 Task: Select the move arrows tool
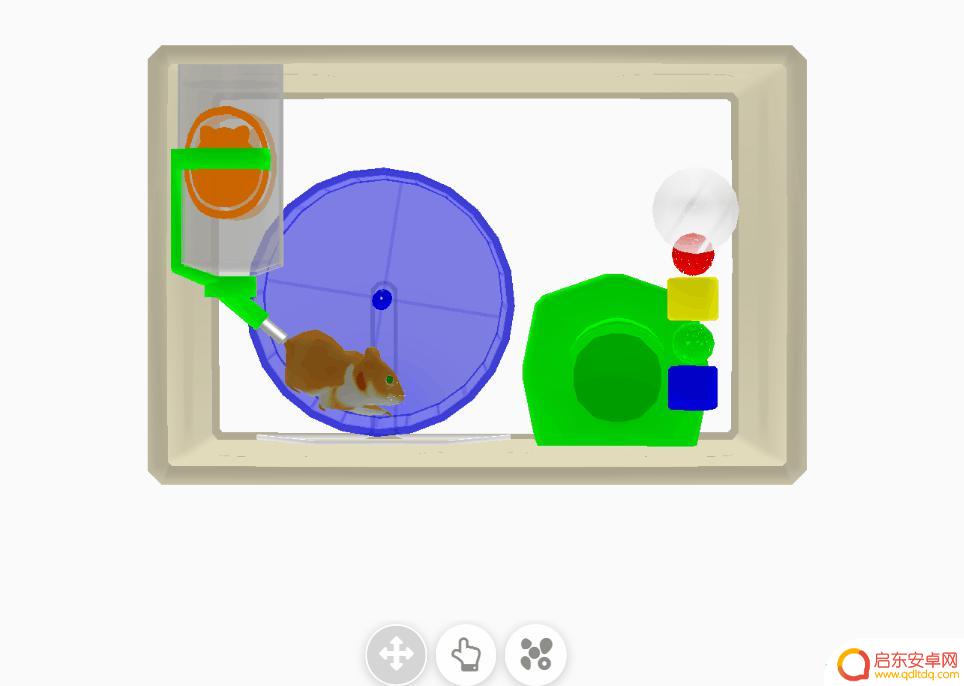[x=396, y=656]
